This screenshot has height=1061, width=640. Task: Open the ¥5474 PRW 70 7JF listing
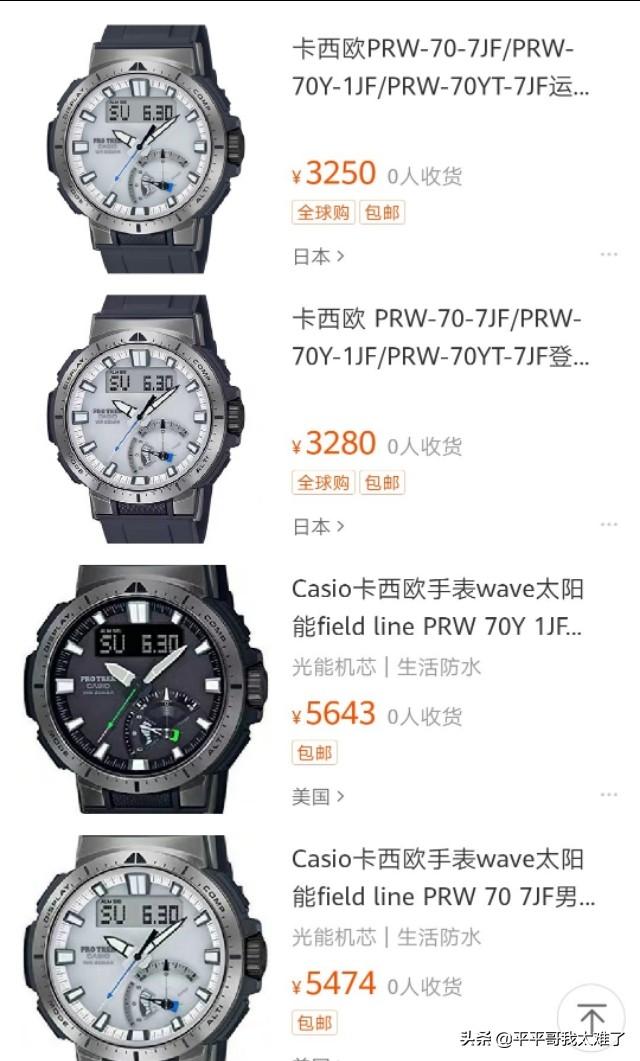tap(440, 877)
